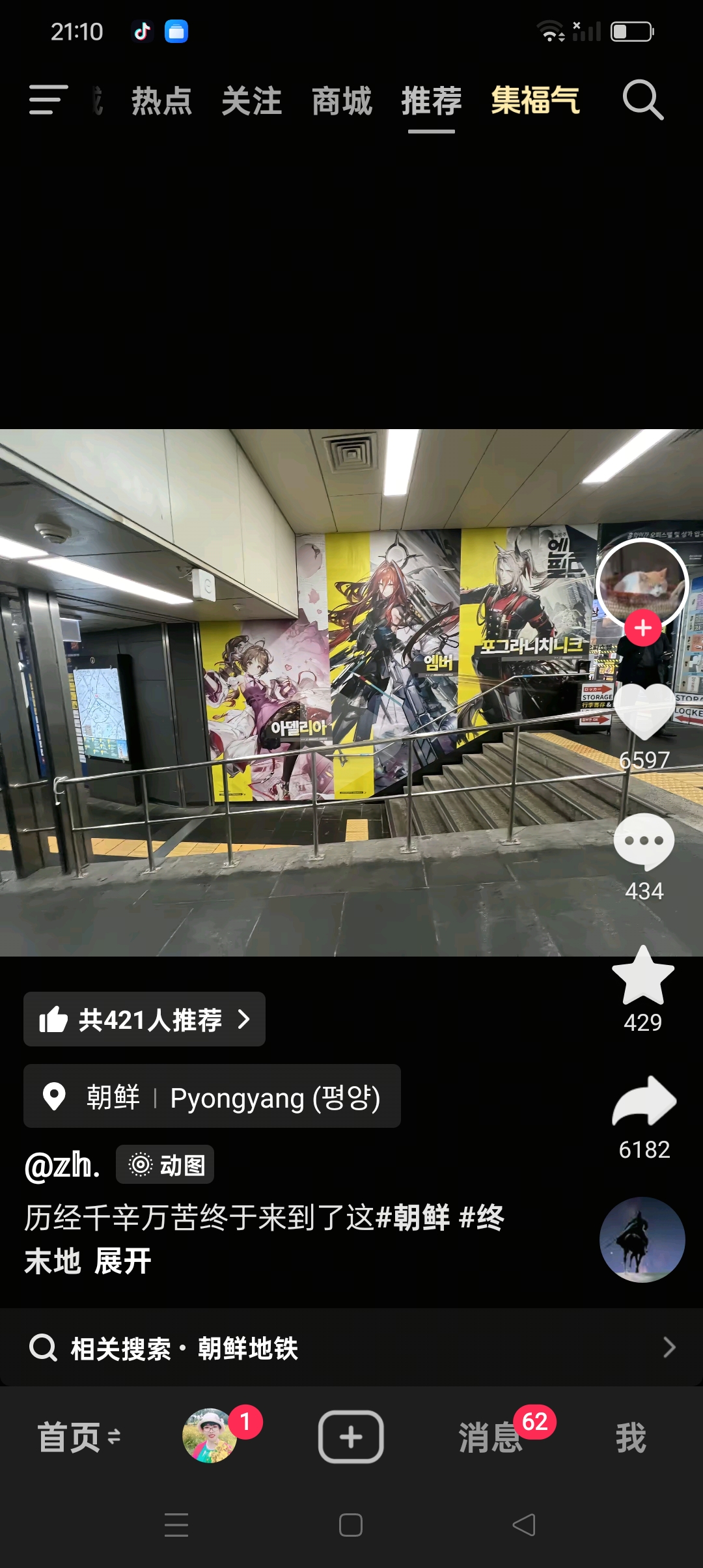Open the comments bubble

[x=644, y=841]
